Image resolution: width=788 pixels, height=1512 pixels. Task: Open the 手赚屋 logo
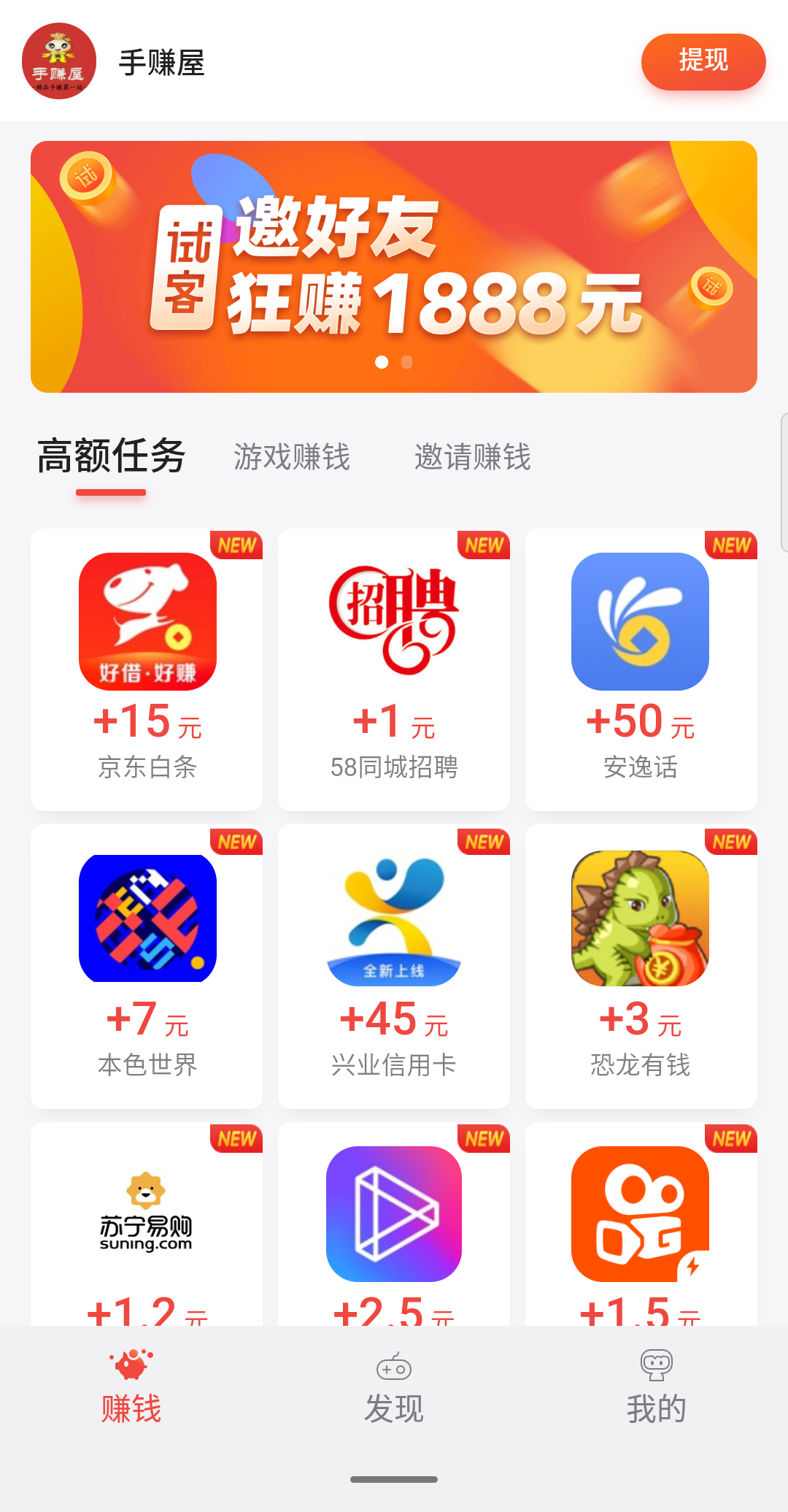tap(58, 61)
